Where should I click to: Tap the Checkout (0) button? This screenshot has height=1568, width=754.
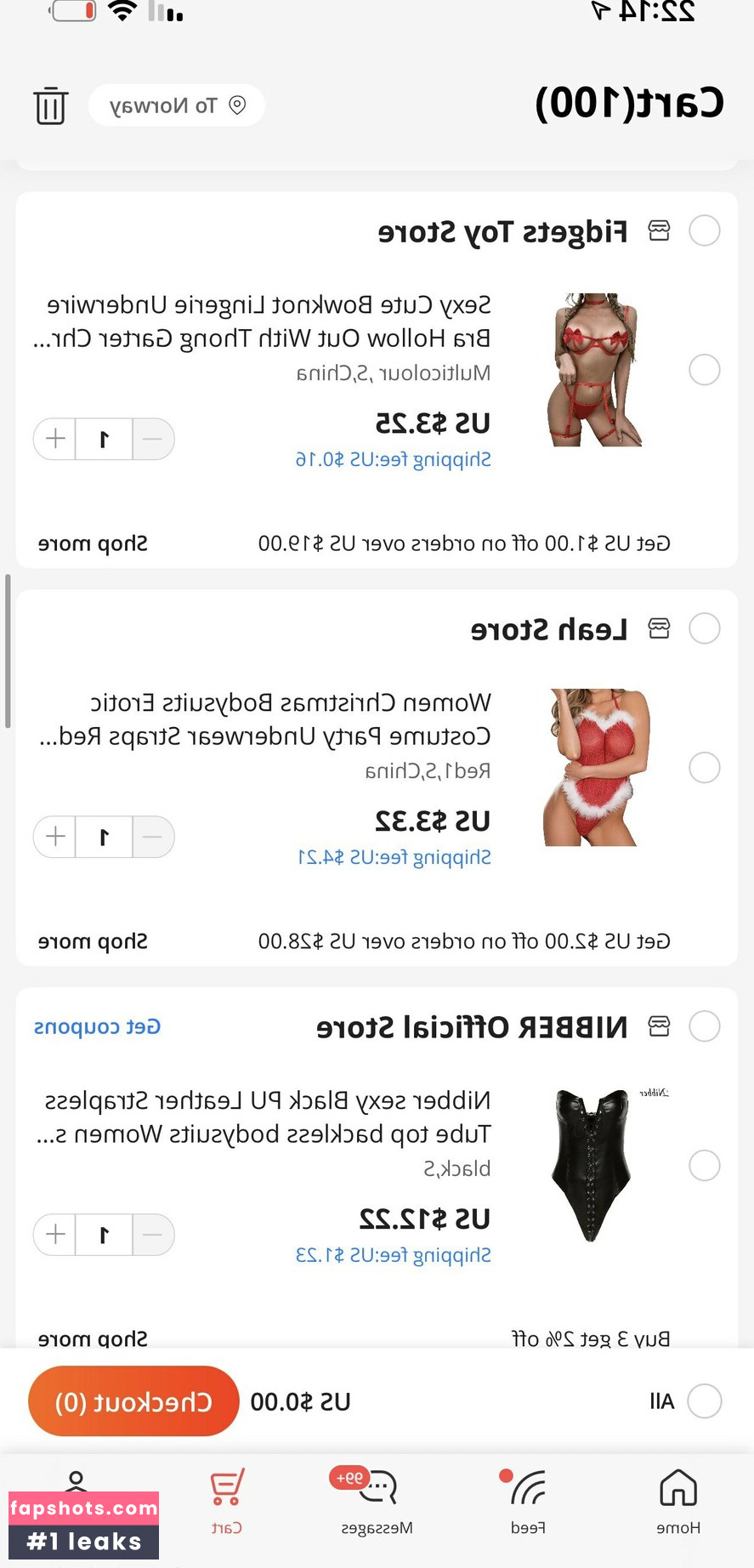[133, 1401]
